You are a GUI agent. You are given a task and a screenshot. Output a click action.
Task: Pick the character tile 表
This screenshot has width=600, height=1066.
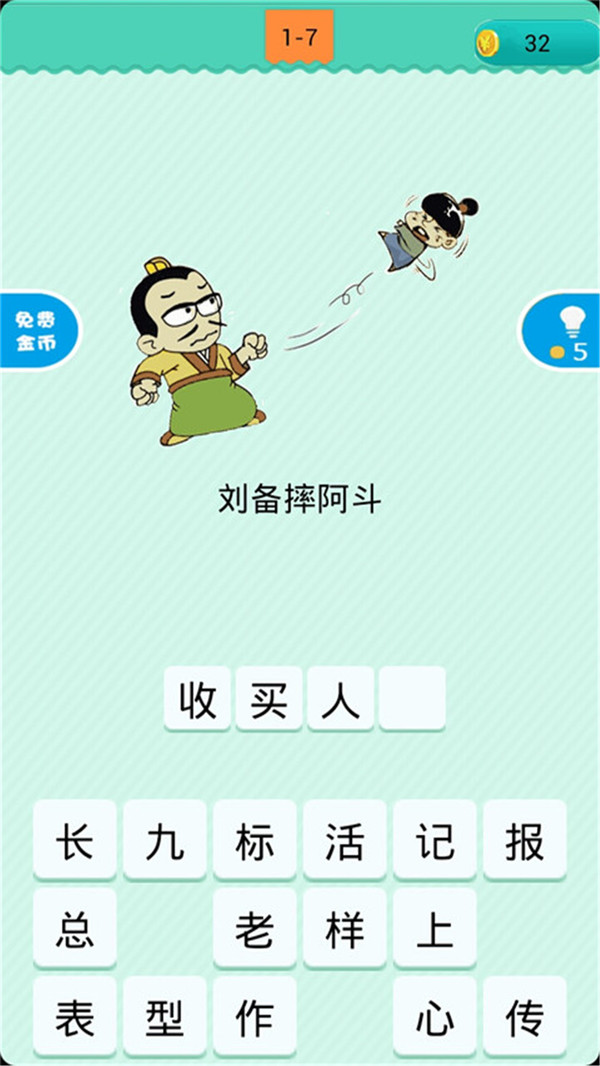(x=75, y=1016)
